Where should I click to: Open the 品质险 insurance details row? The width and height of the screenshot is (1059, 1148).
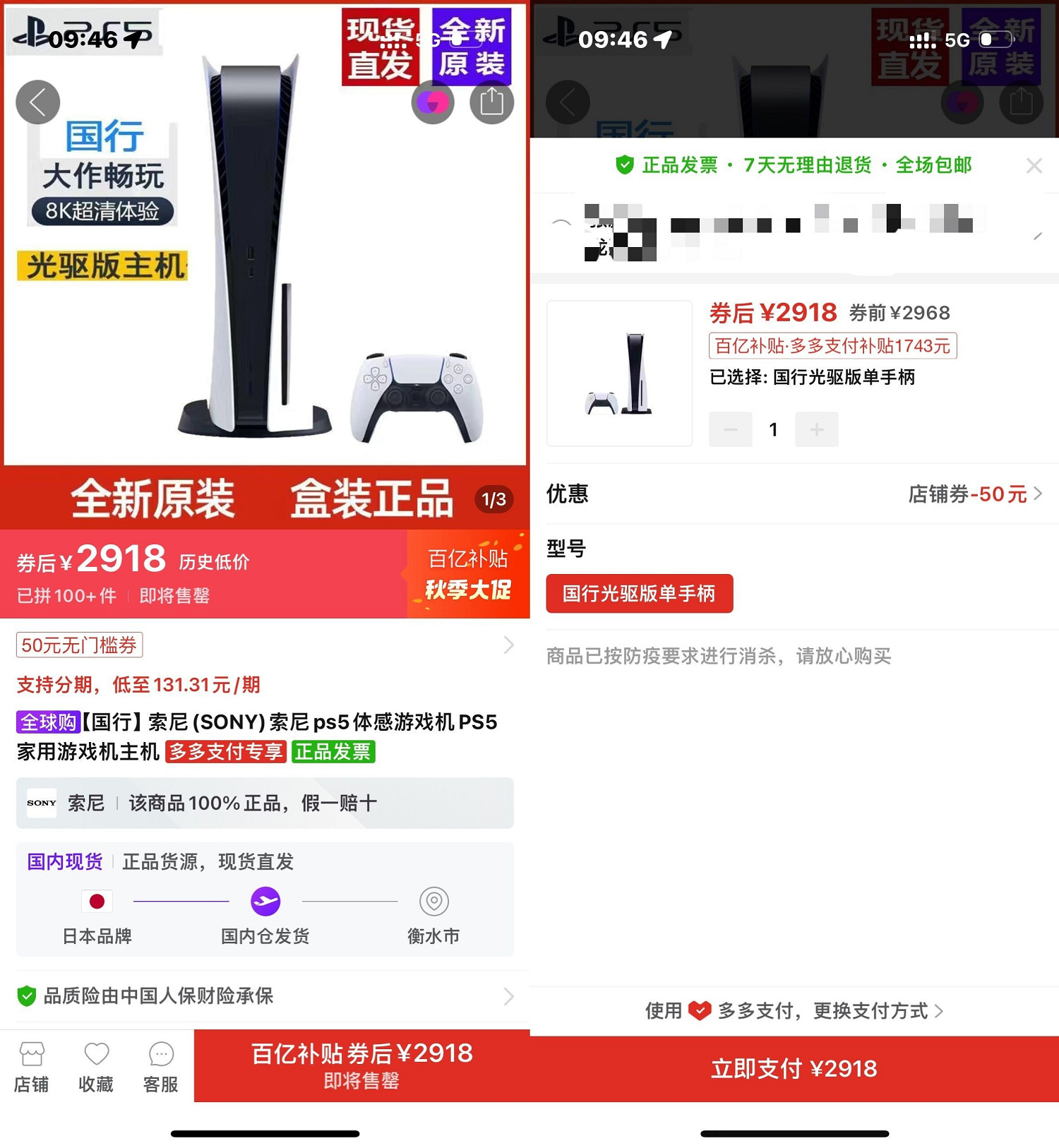coord(265,996)
